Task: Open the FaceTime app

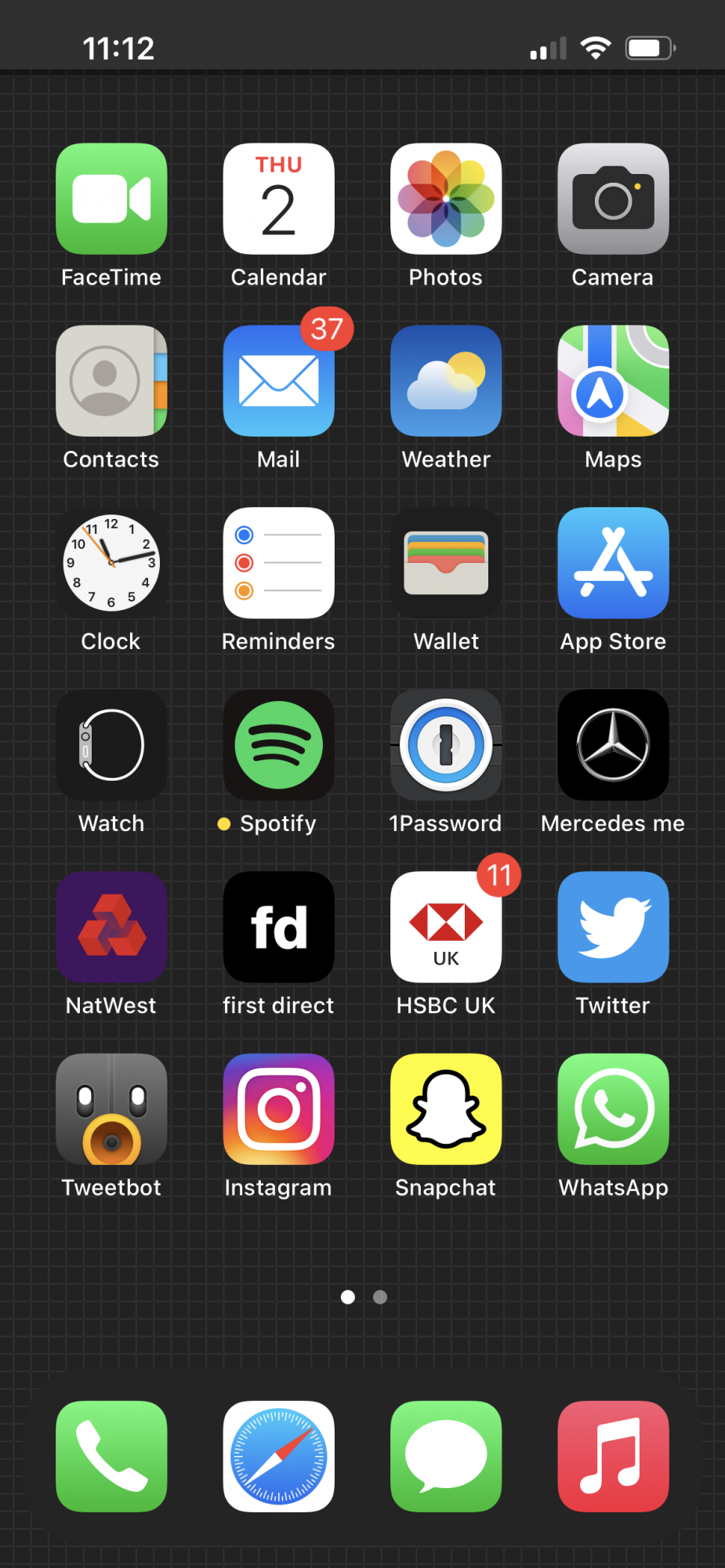Action: [x=111, y=198]
